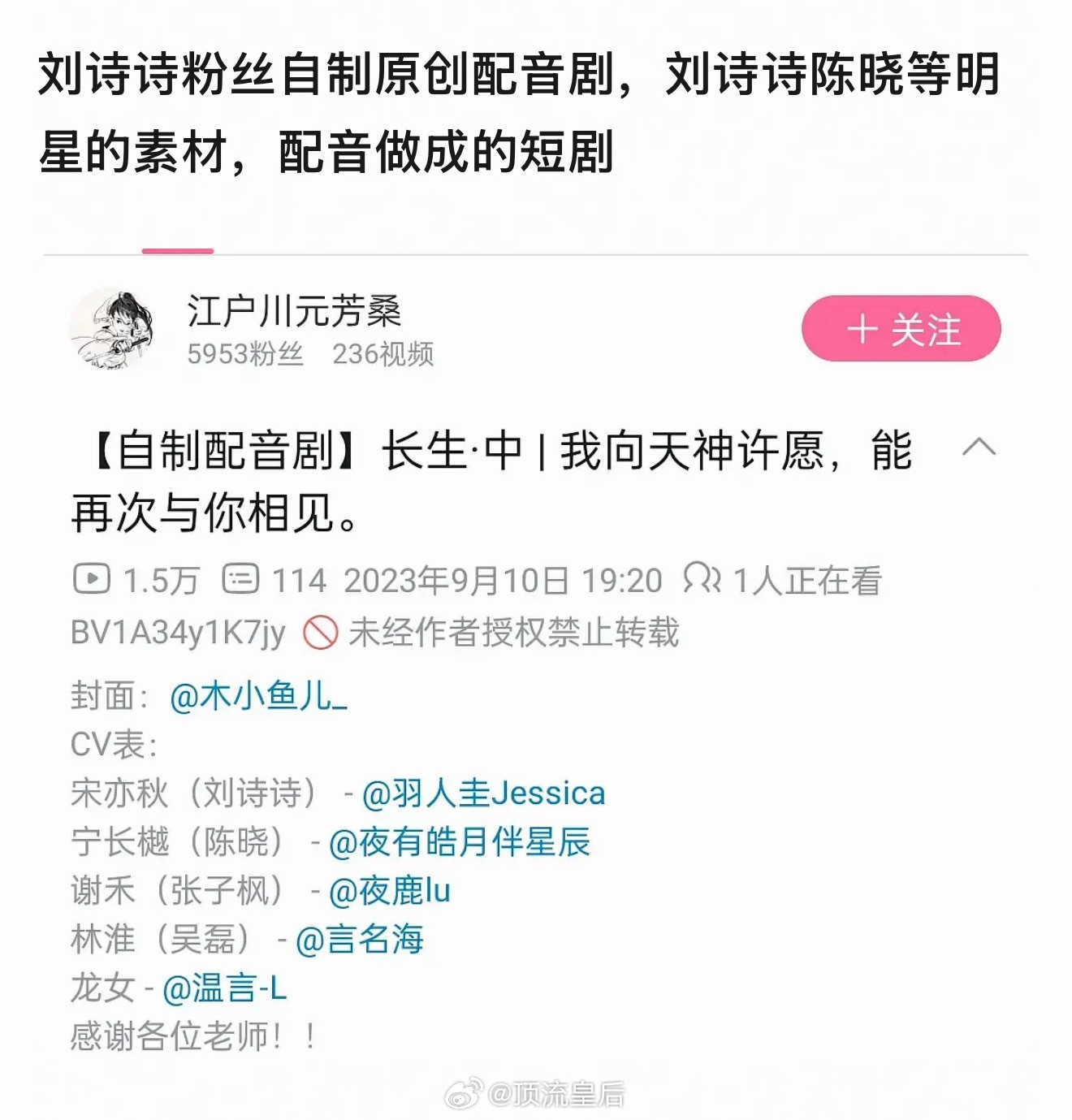
Task: Toggle follow state via the 关注 button
Action: point(901,329)
